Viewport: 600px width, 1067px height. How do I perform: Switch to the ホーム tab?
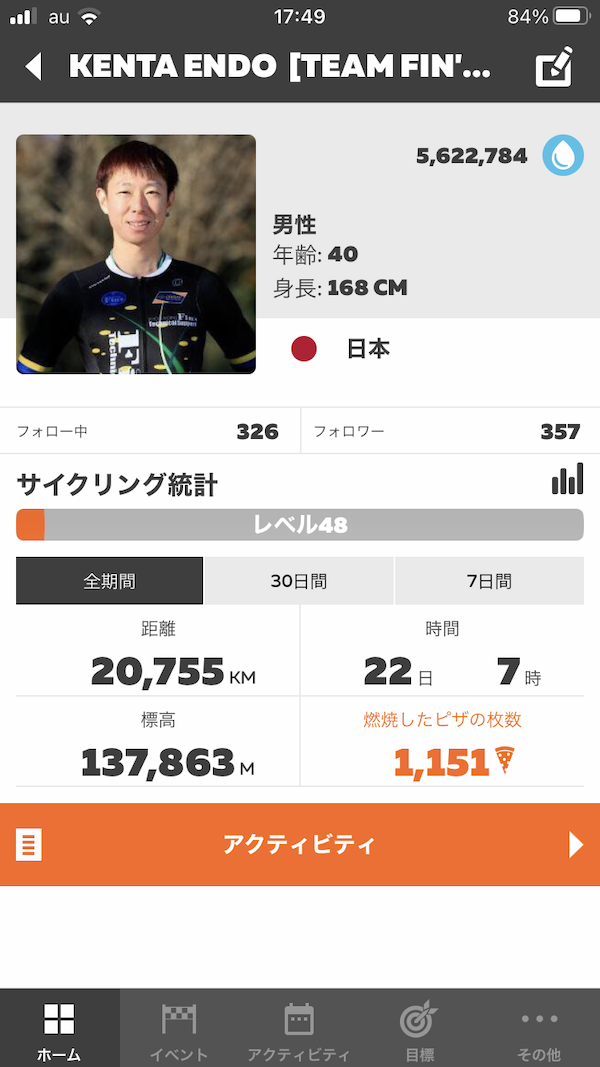(x=59, y=1028)
